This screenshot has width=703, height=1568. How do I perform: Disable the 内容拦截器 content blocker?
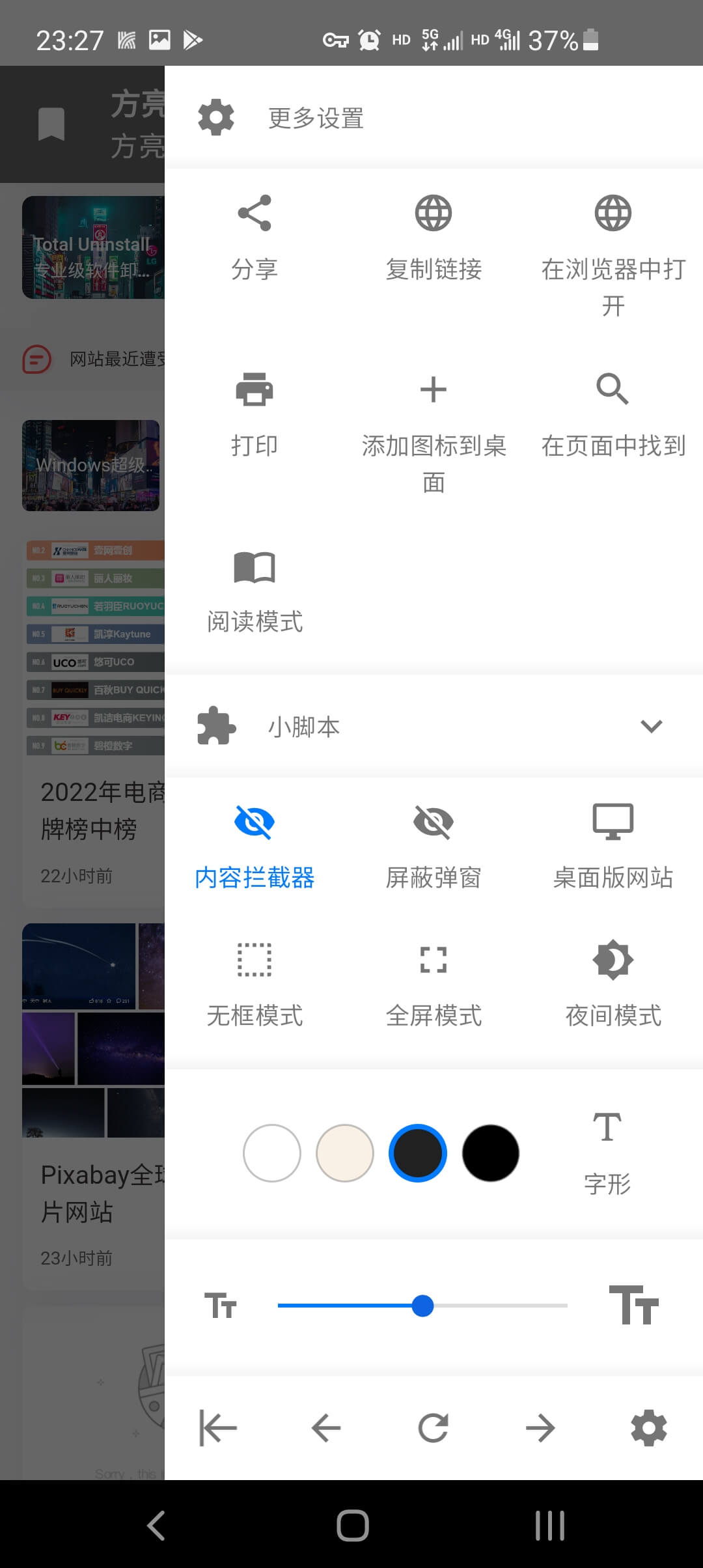254,847
